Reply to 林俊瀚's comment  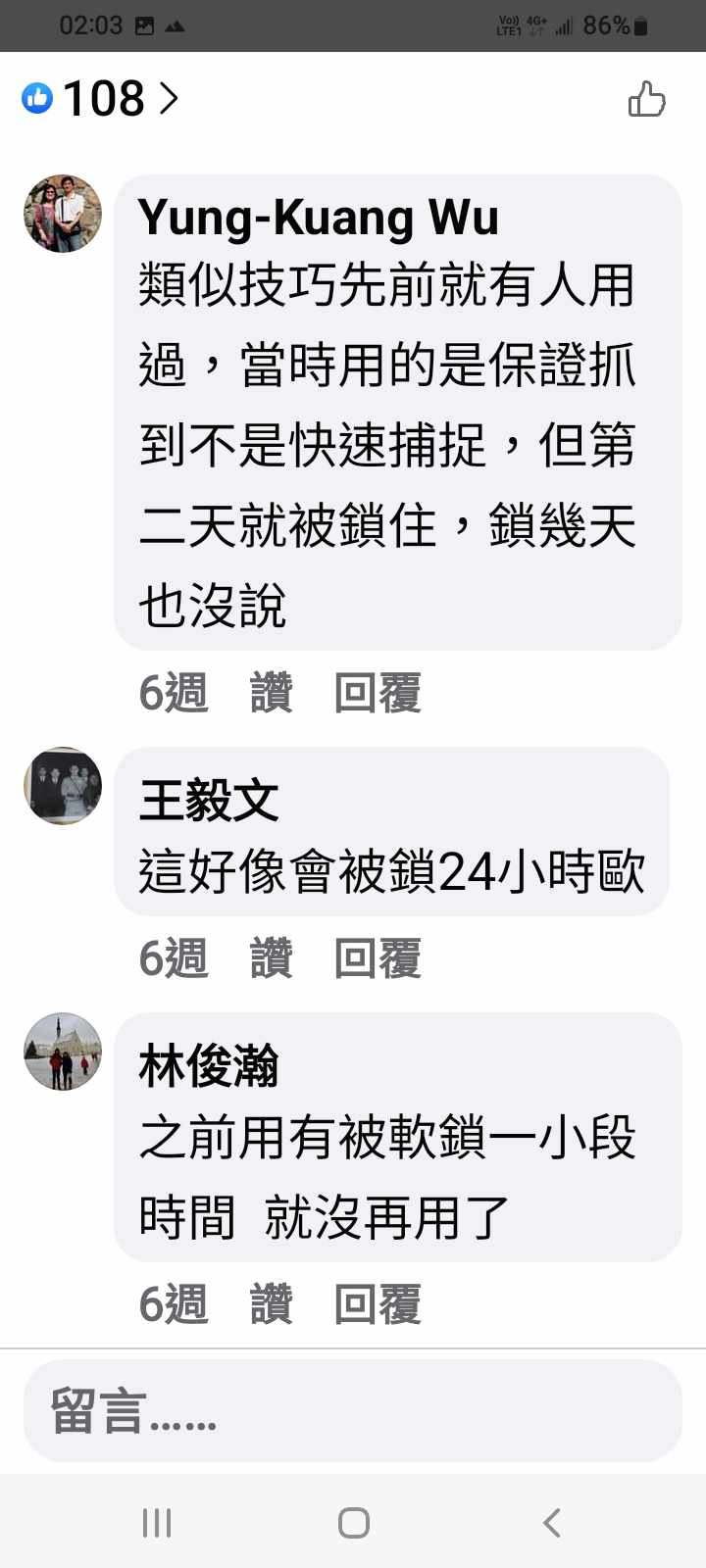point(378,1303)
